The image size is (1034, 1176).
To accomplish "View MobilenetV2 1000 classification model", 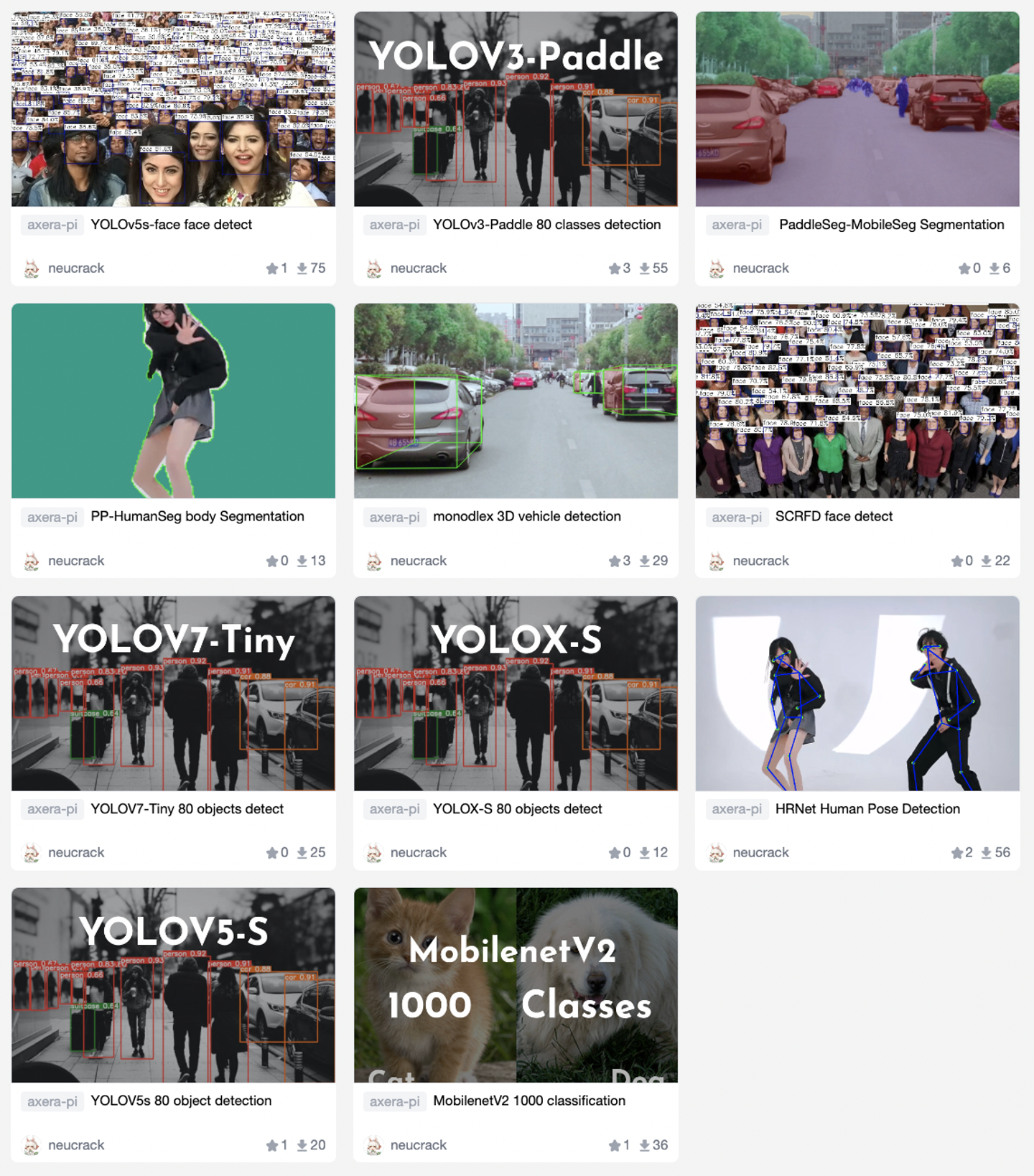I will pyautogui.click(x=528, y=1101).
